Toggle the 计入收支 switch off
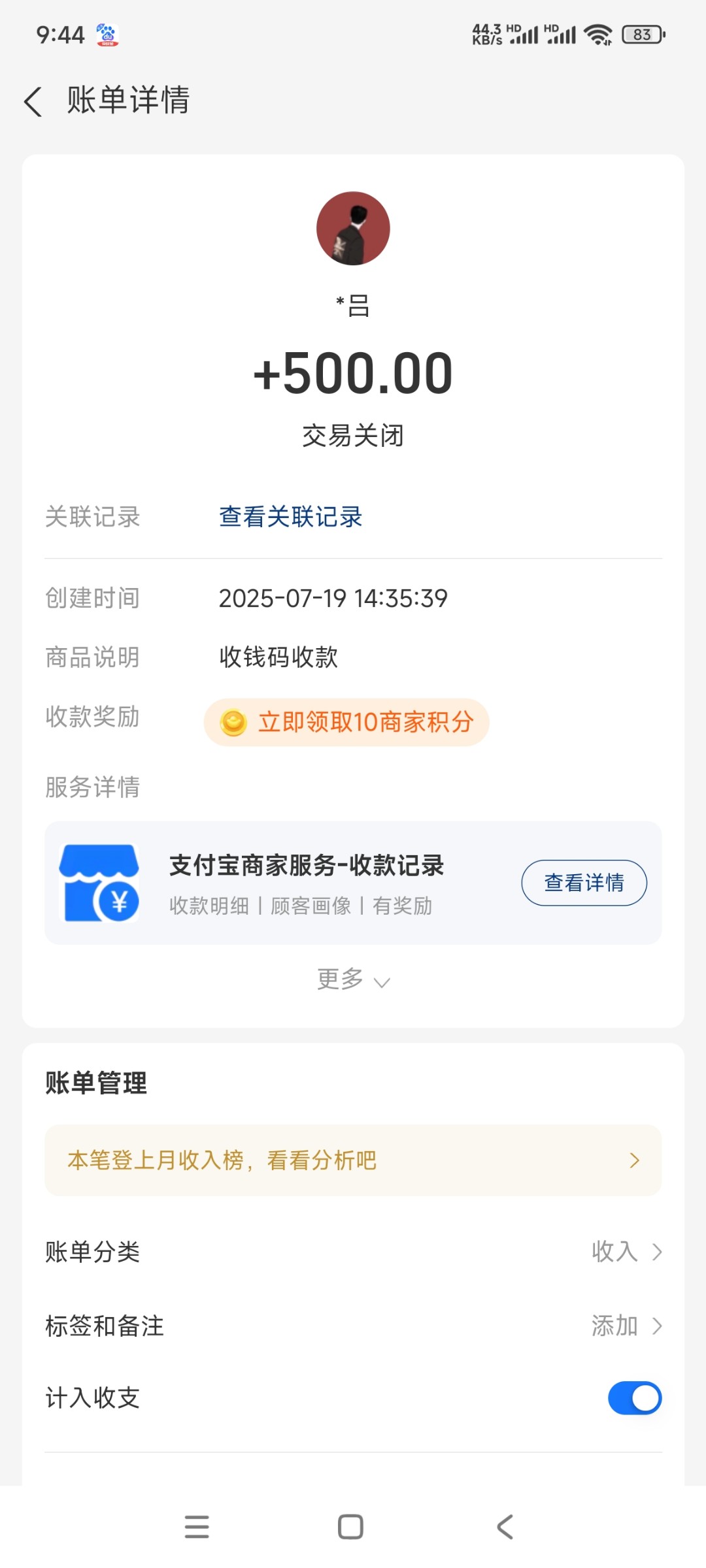 pos(633,1397)
